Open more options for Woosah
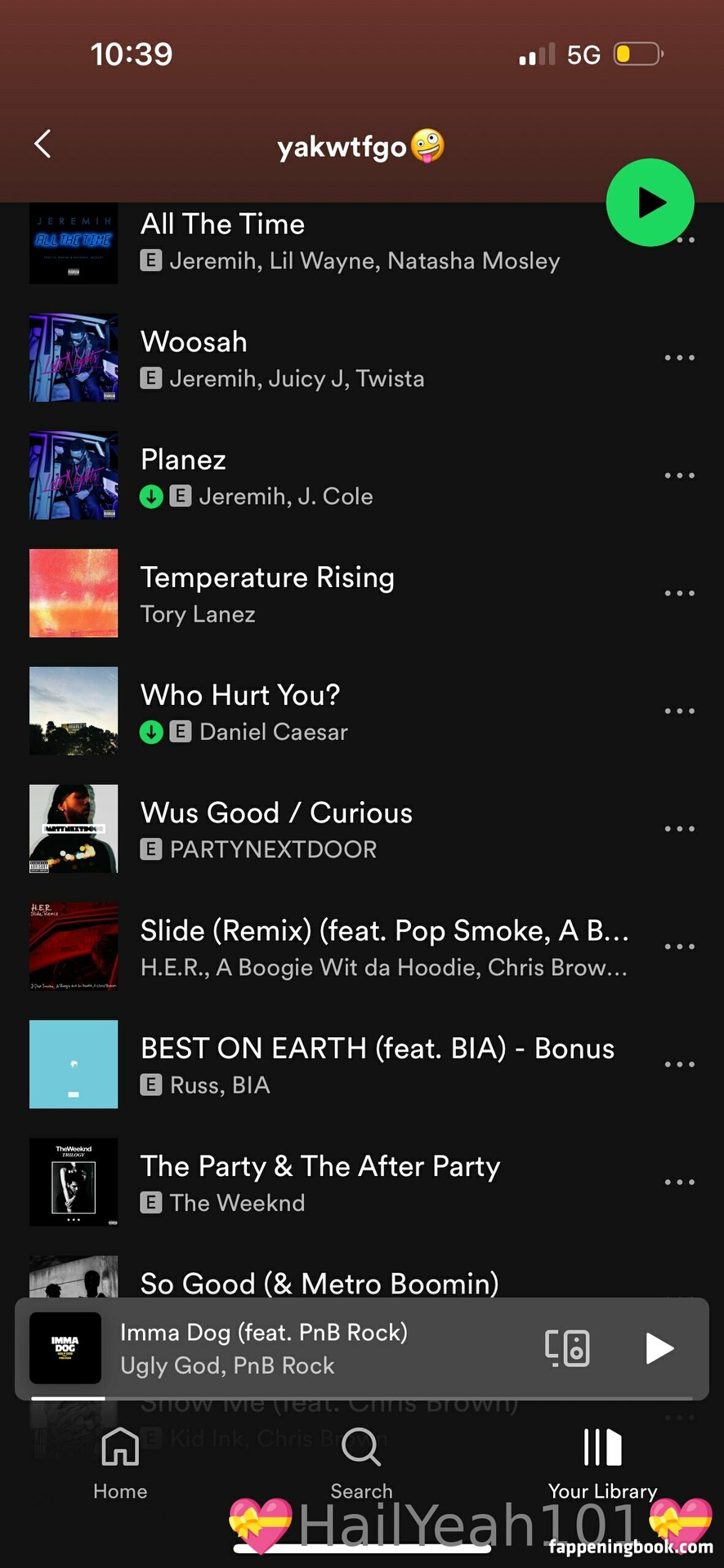The width and height of the screenshot is (724, 1568). (679, 358)
